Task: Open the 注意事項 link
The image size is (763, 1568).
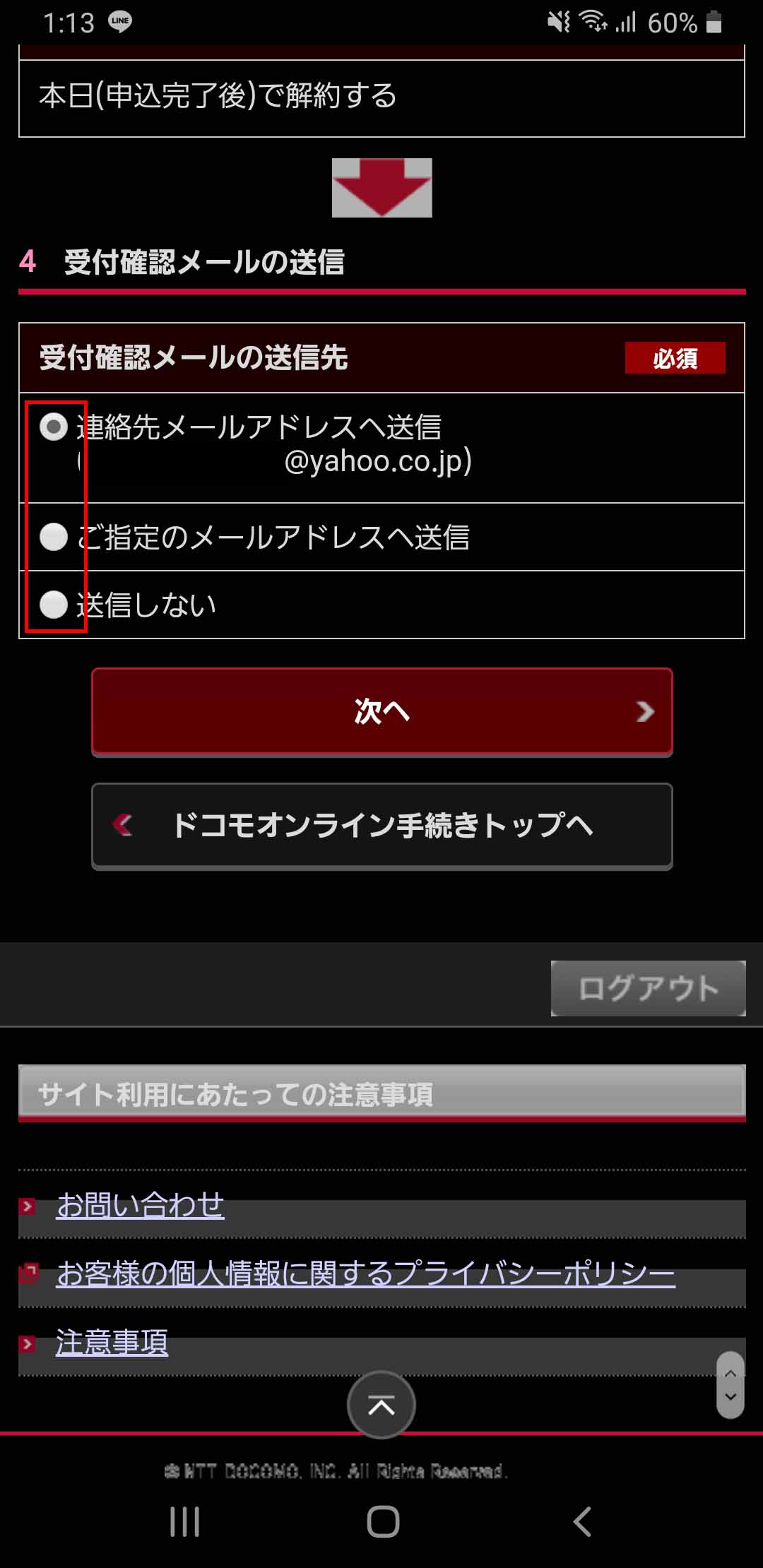Action: (x=112, y=1342)
